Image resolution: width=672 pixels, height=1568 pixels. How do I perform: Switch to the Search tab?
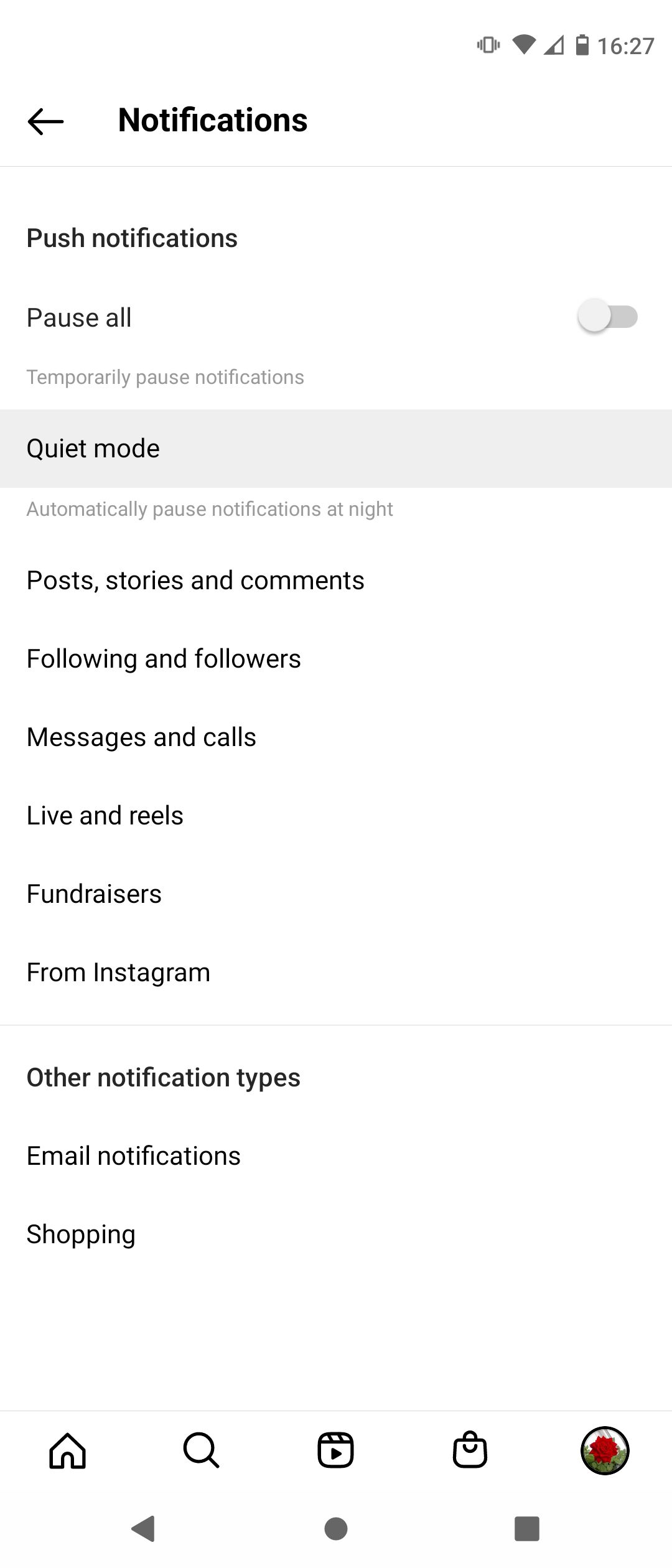tap(202, 1451)
